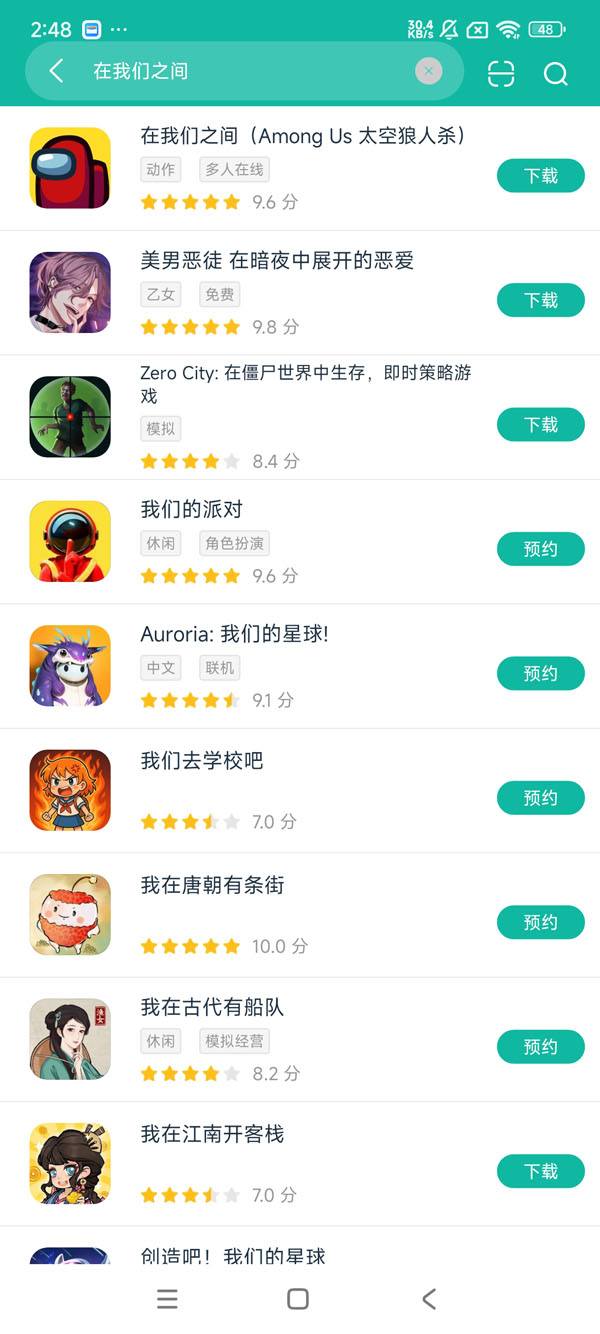The width and height of the screenshot is (600, 1334).
Task: Reserve 我在古代有船队
Action: pyautogui.click(x=540, y=1047)
